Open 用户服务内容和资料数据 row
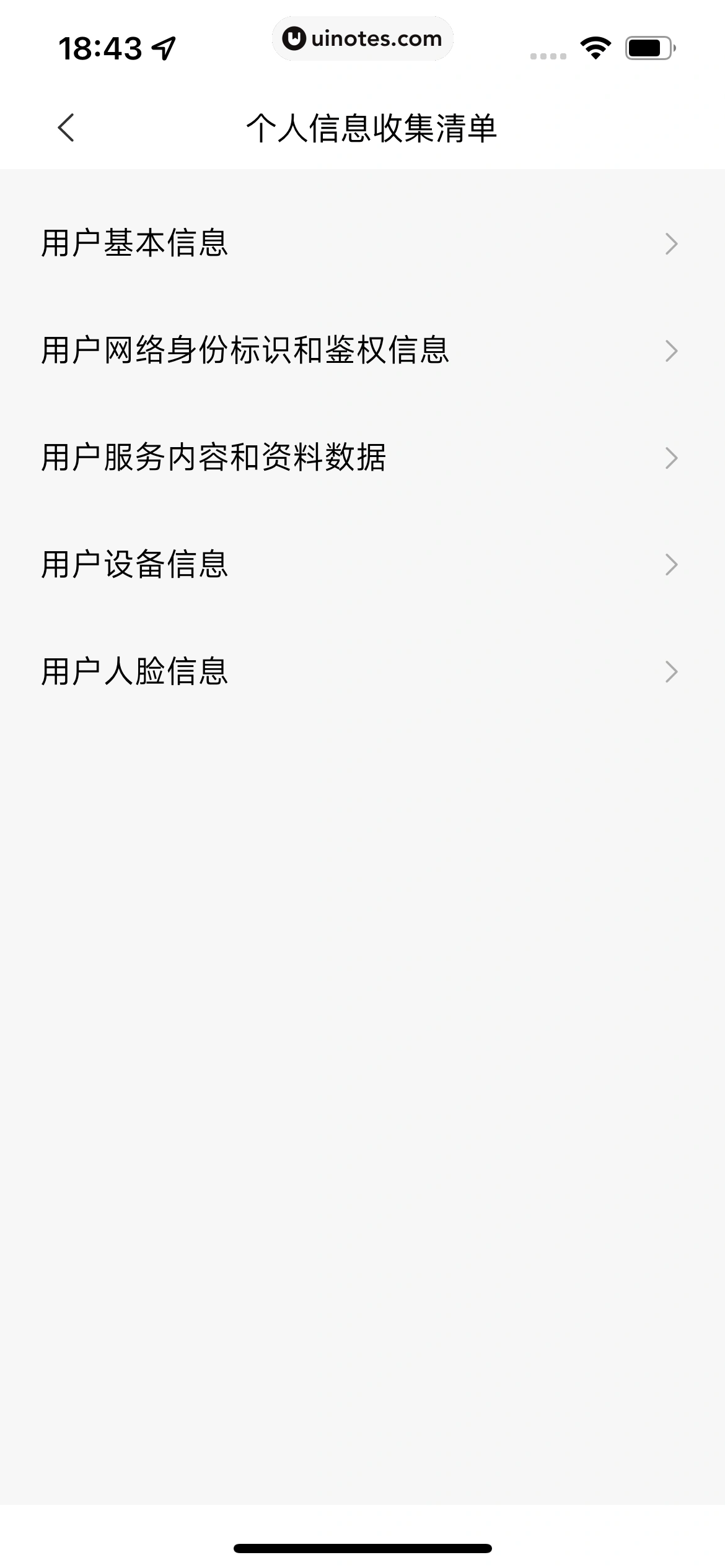The height and width of the screenshot is (1568, 725). (x=362, y=458)
